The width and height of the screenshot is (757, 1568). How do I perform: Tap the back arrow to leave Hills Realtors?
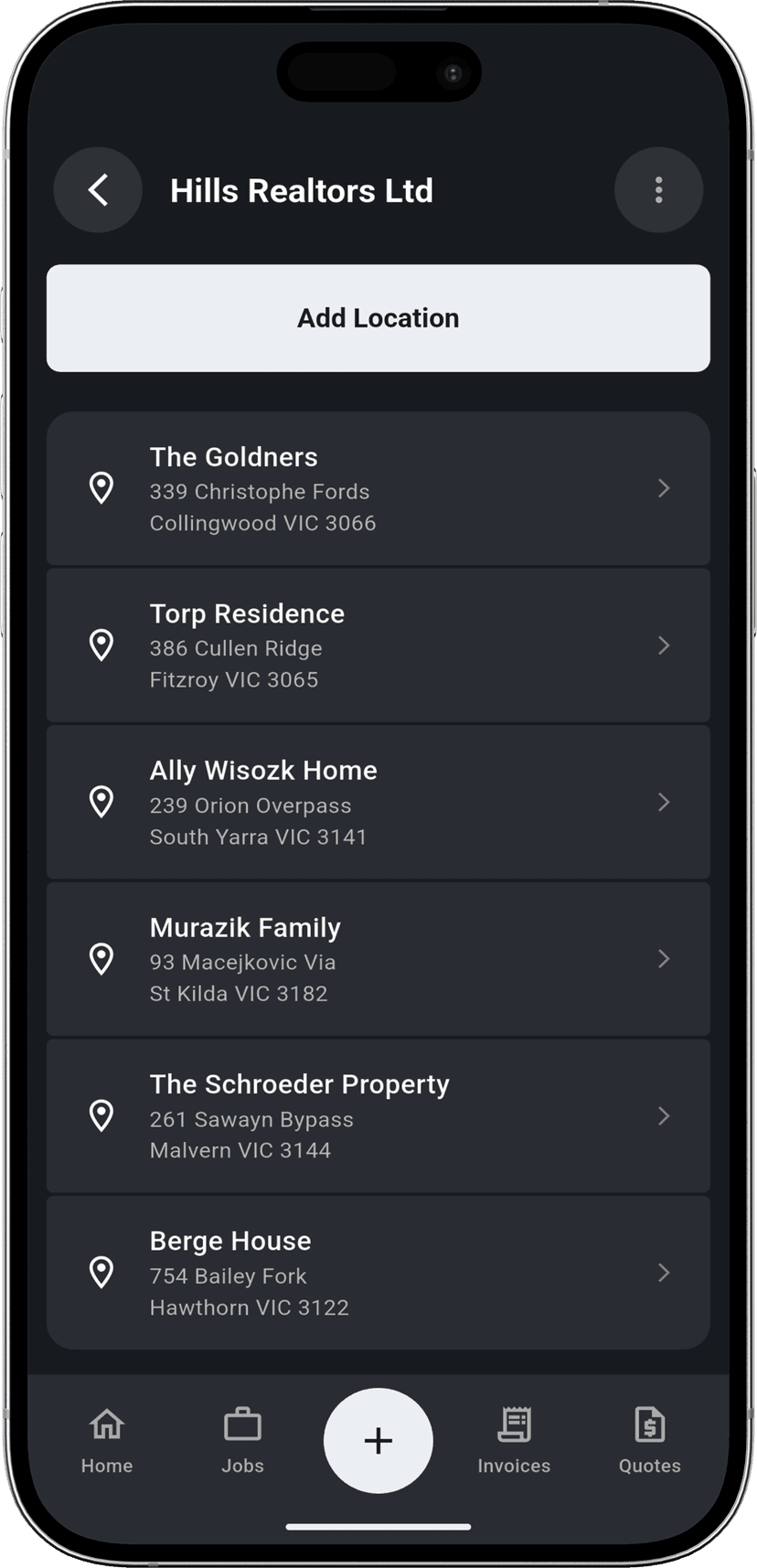[98, 189]
